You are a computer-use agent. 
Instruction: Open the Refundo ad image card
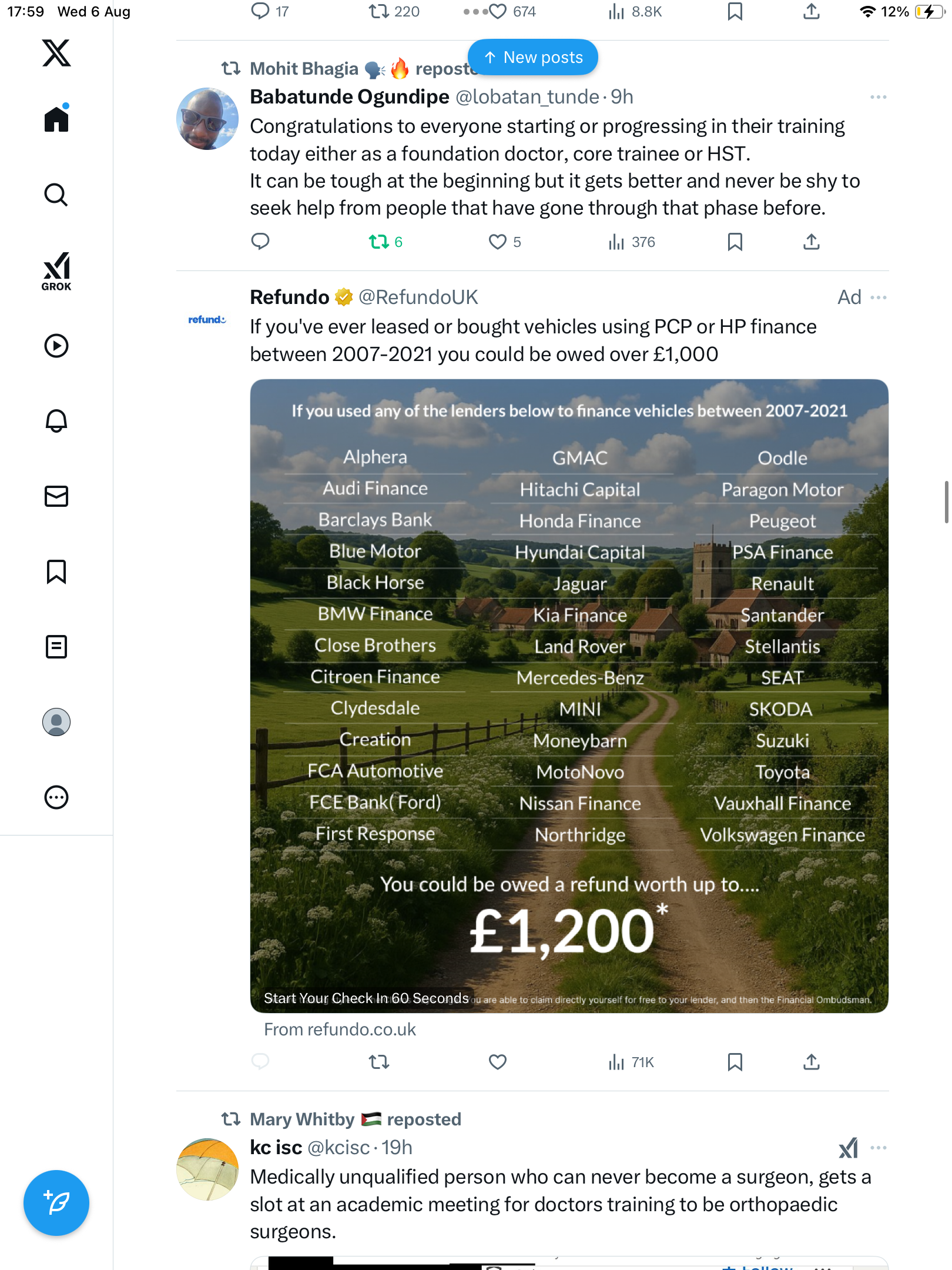[569, 696]
